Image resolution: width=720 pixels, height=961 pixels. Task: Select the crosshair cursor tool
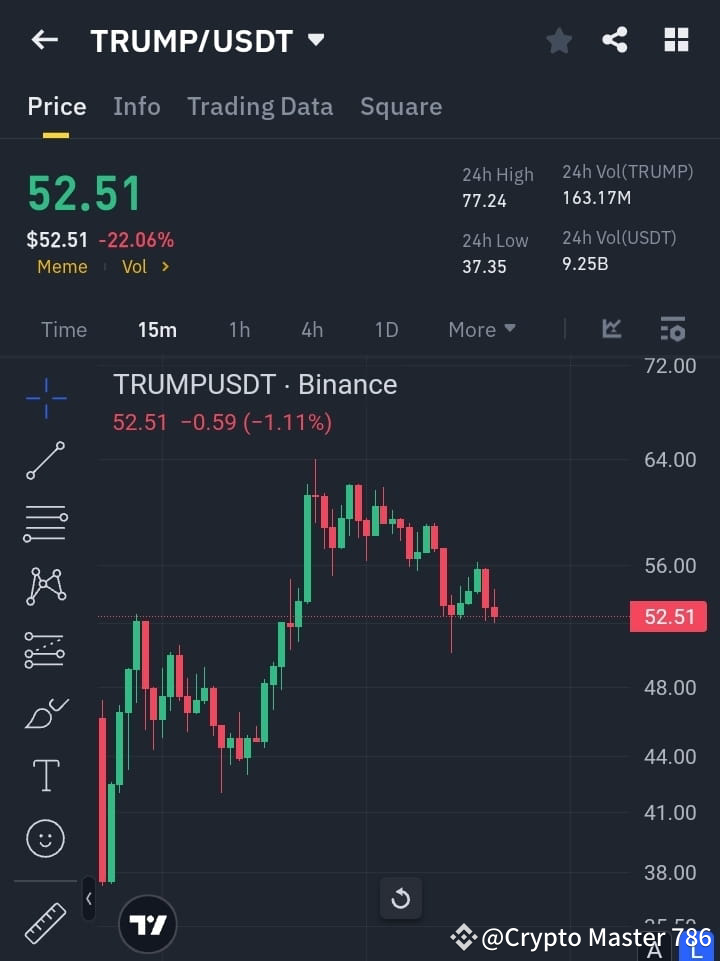point(45,399)
